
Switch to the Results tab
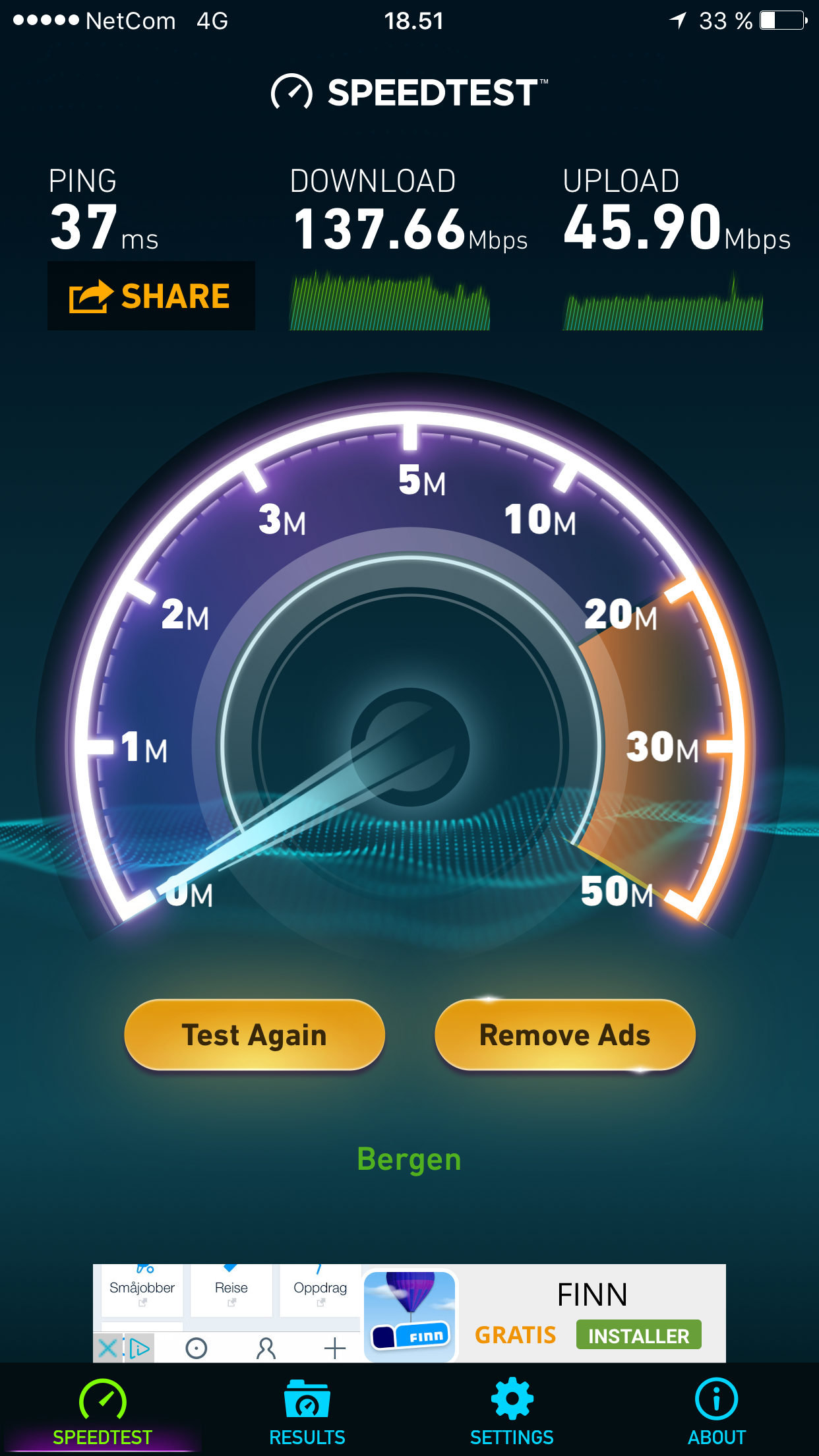point(307,1412)
